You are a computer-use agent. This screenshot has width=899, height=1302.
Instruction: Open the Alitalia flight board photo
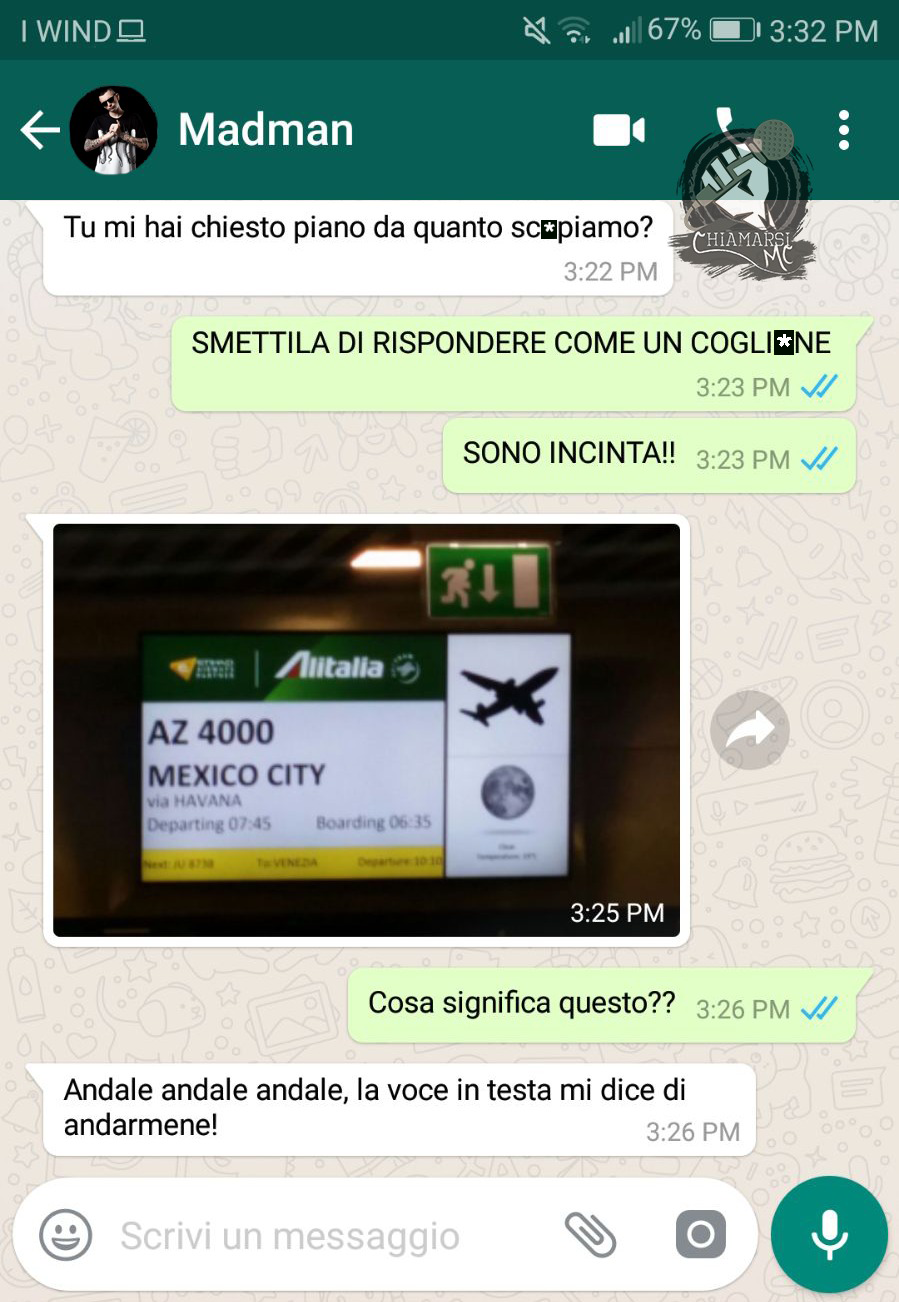pos(366,730)
